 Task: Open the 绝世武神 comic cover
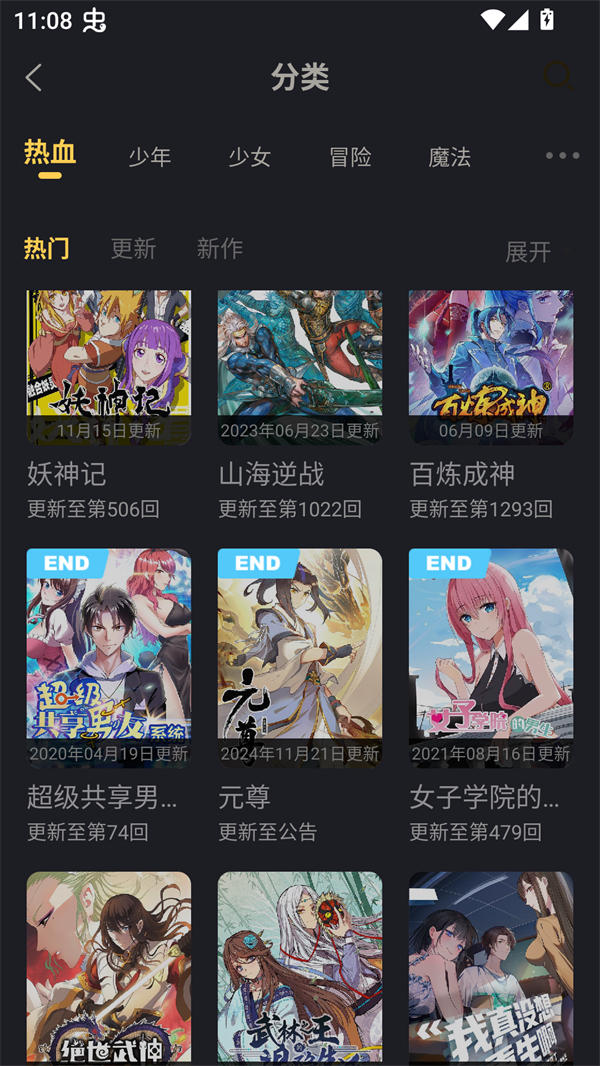tap(109, 967)
